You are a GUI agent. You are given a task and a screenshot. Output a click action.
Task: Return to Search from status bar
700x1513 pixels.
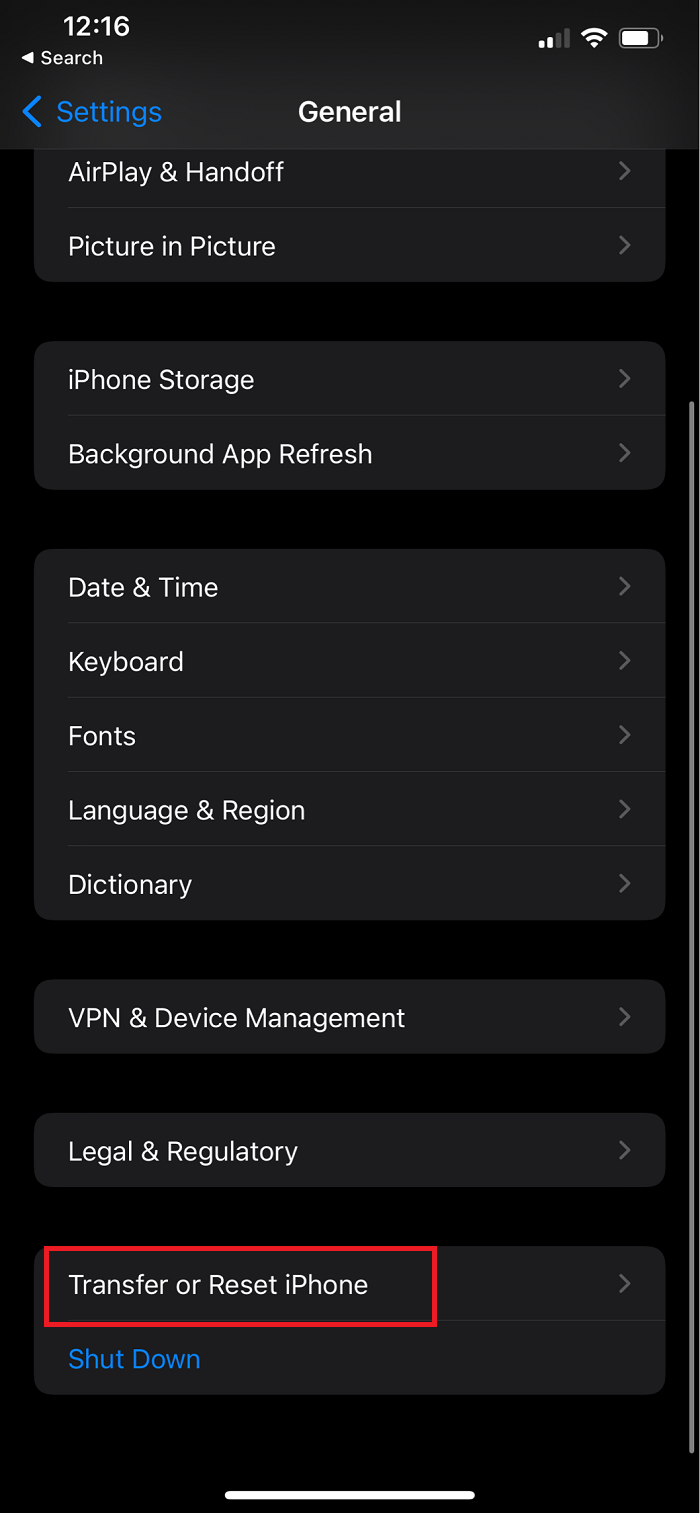pos(62,58)
